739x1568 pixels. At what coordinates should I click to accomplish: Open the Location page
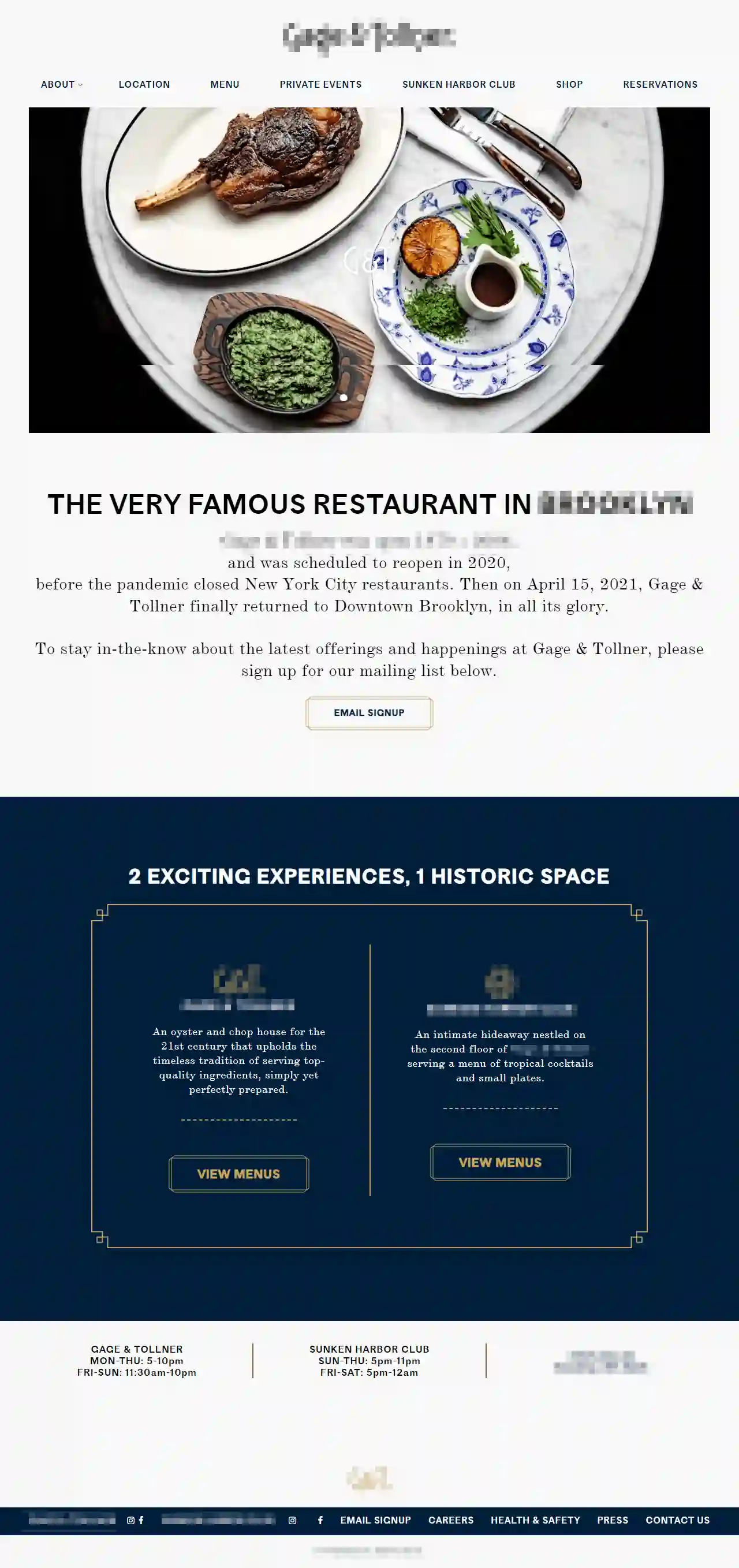[x=144, y=85]
